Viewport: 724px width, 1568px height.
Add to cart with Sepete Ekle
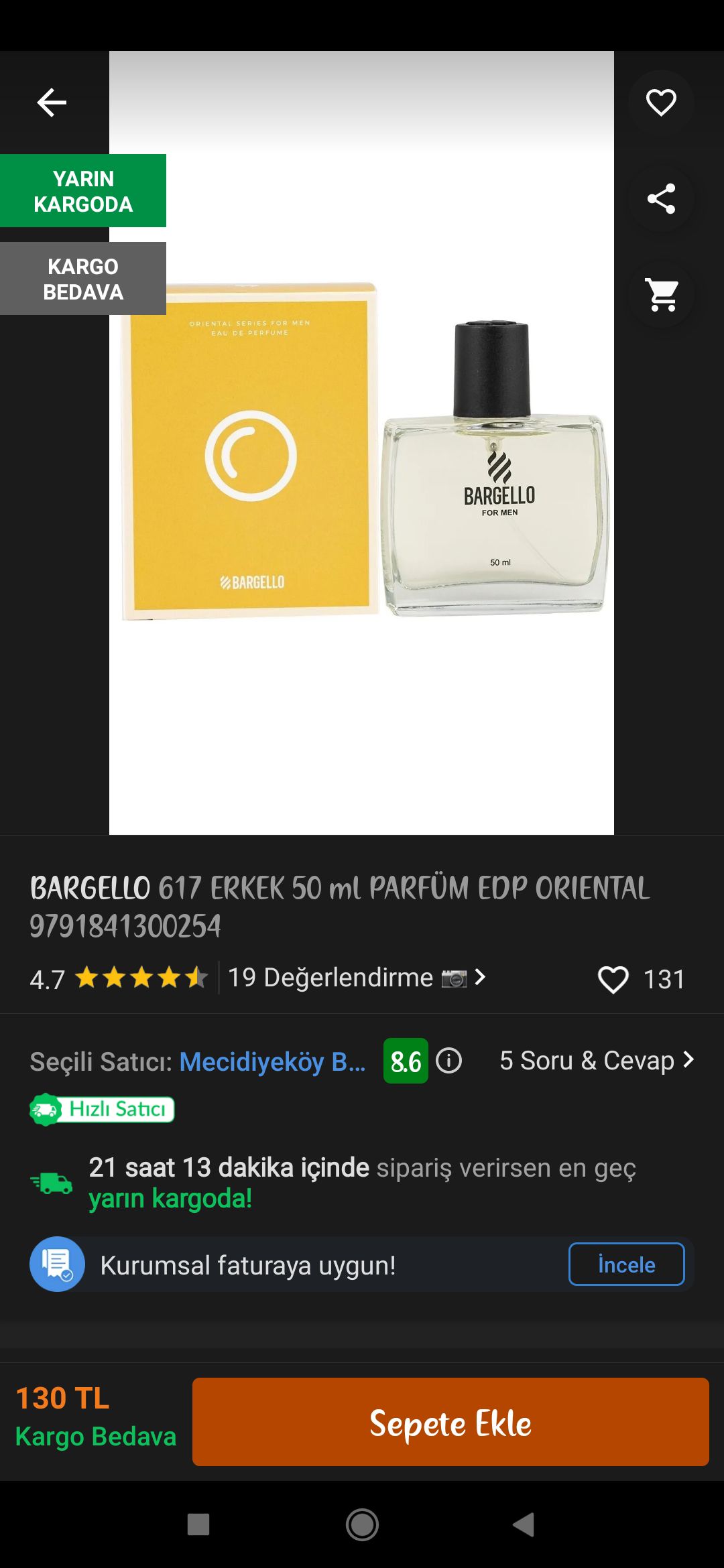coord(450,1422)
